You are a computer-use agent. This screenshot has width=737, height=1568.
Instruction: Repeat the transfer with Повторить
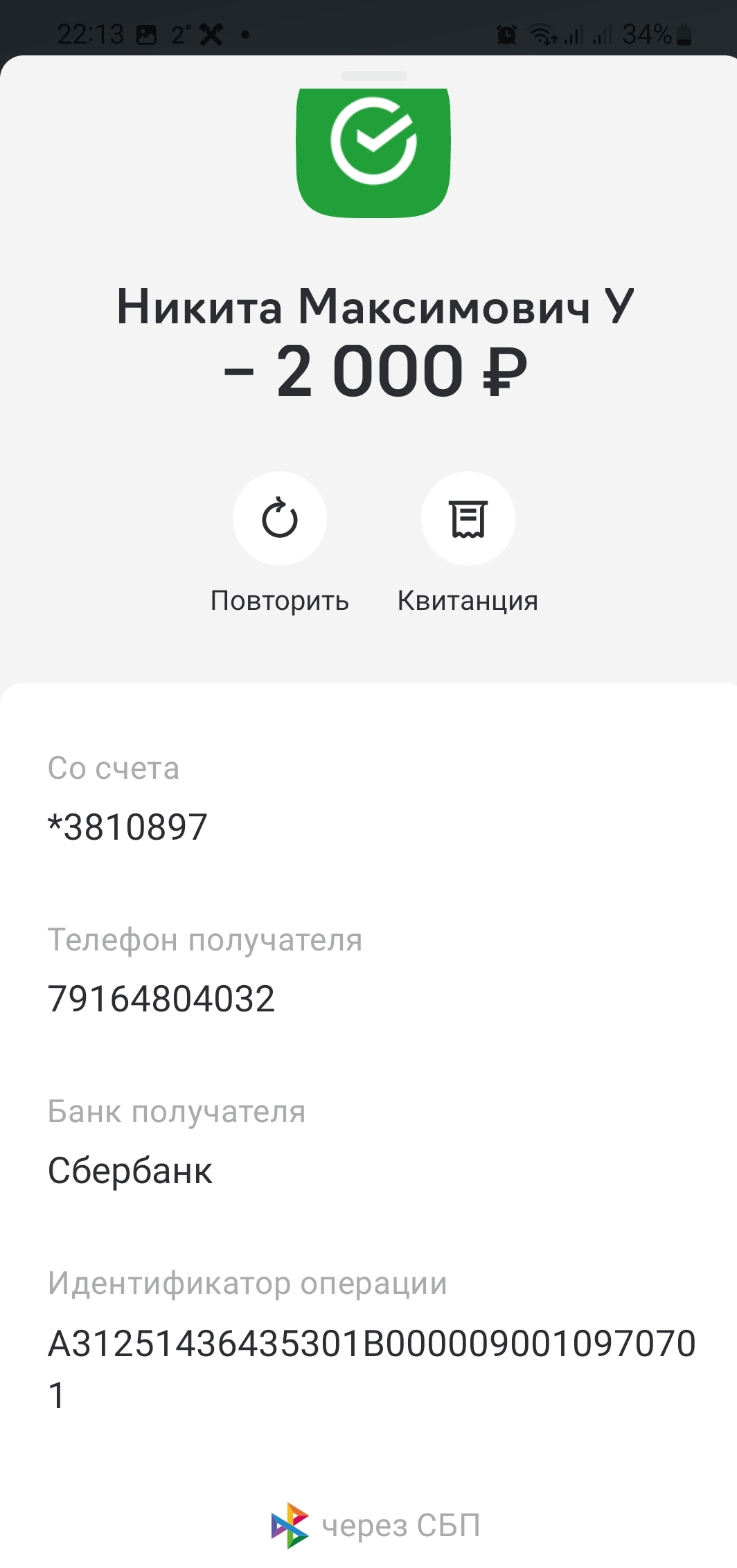pos(280,519)
